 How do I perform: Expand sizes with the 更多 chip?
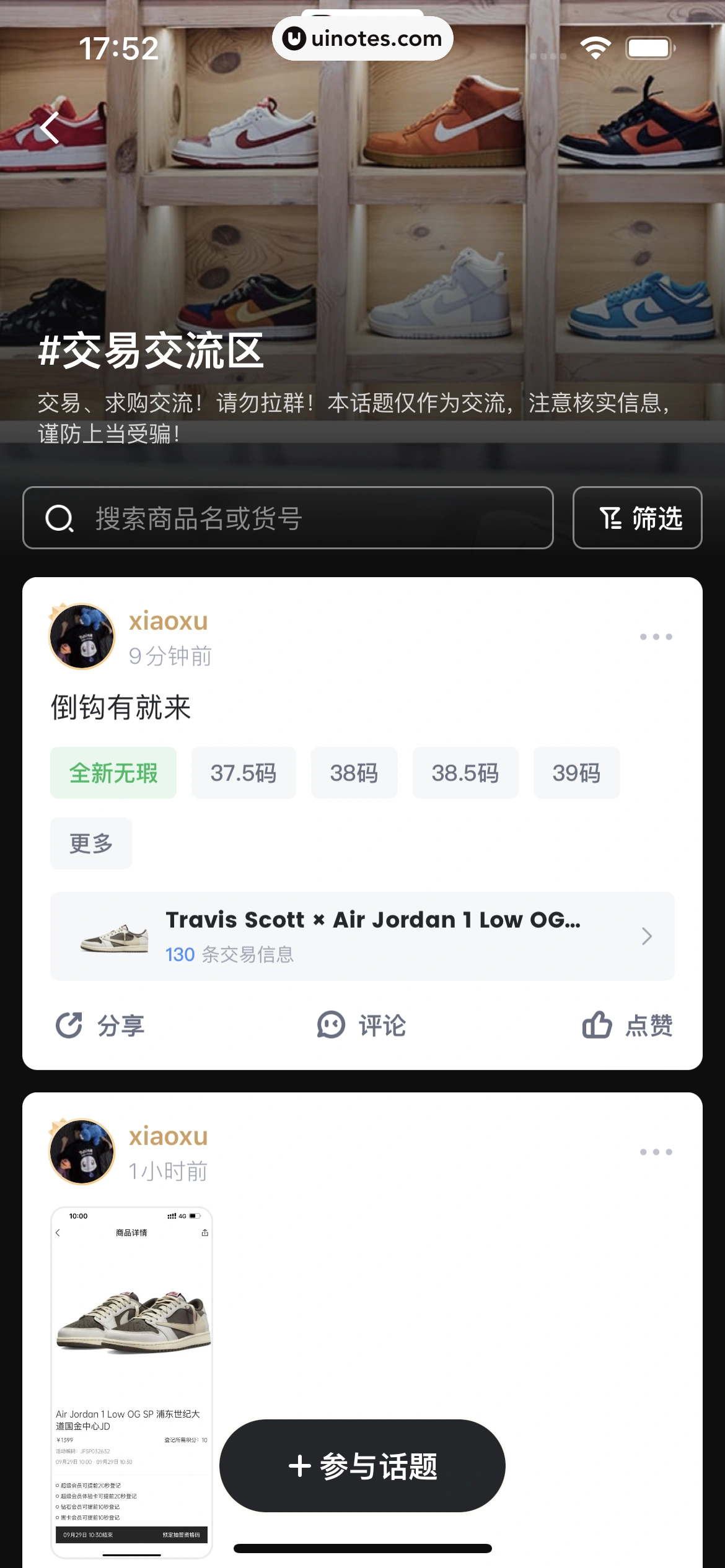91,843
